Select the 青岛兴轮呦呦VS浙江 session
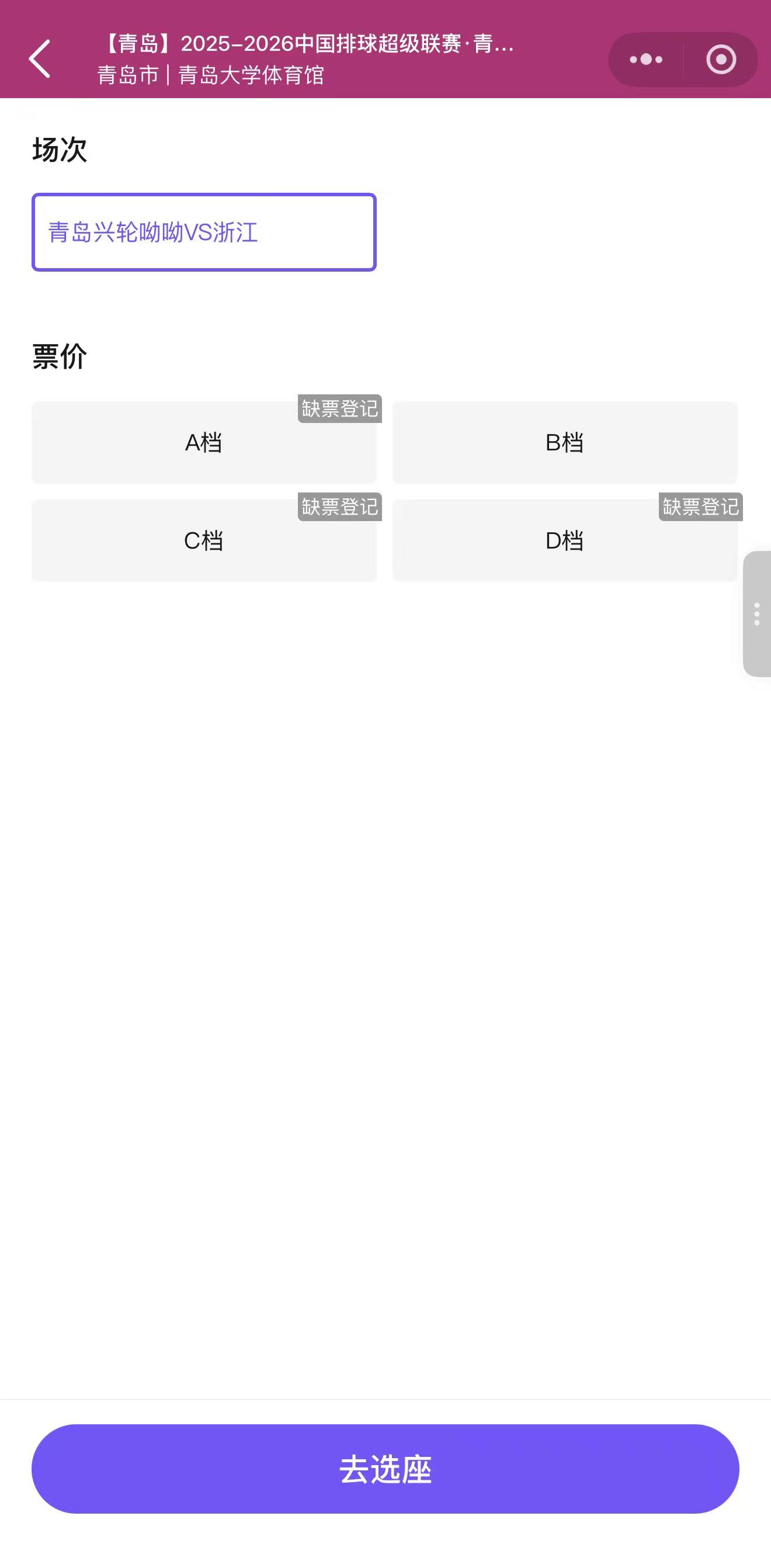The image size is (771, 1568). pyautogui.click(x=204, y=232)
